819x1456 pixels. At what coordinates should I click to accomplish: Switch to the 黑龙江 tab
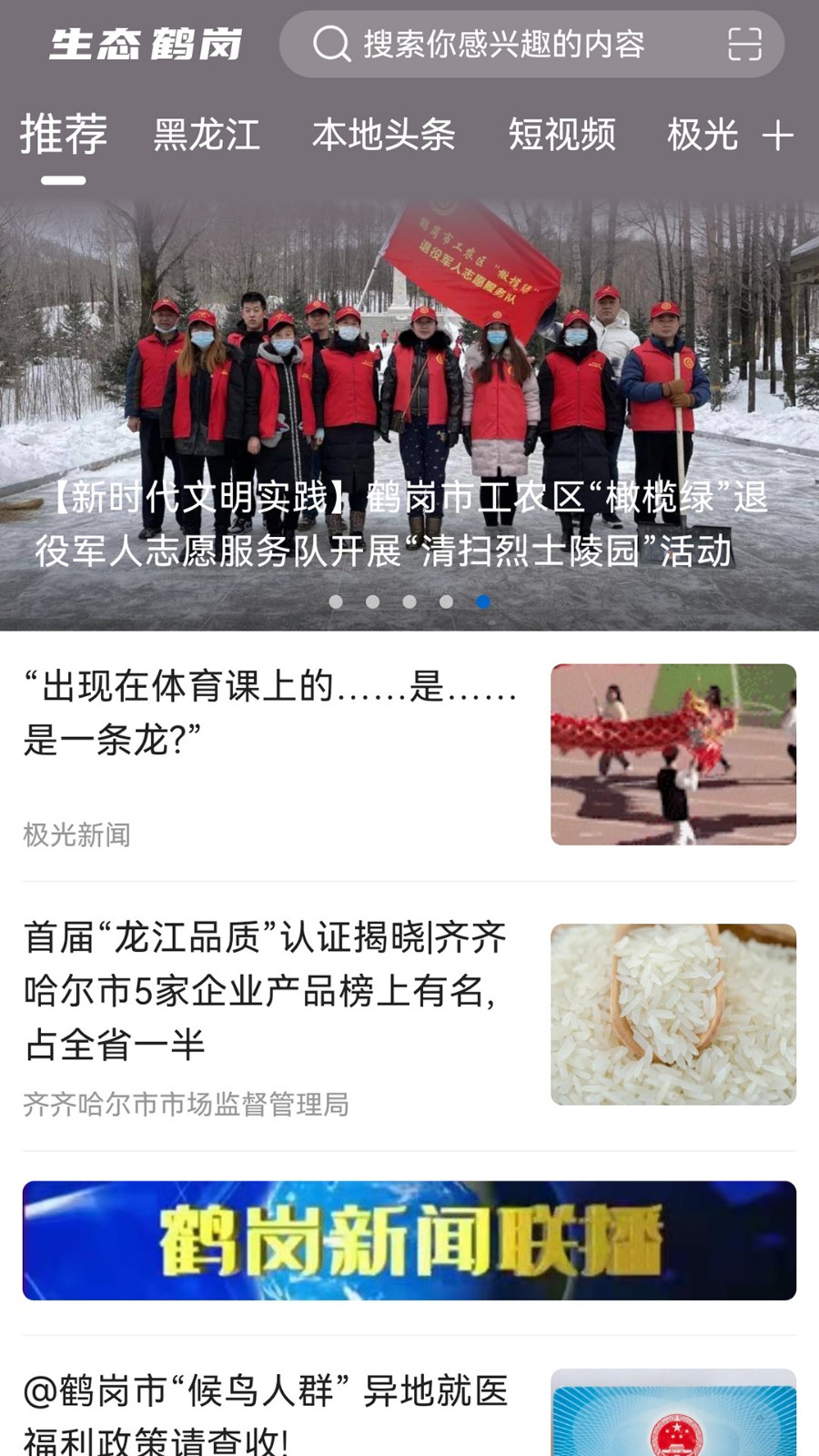point(207,135)
